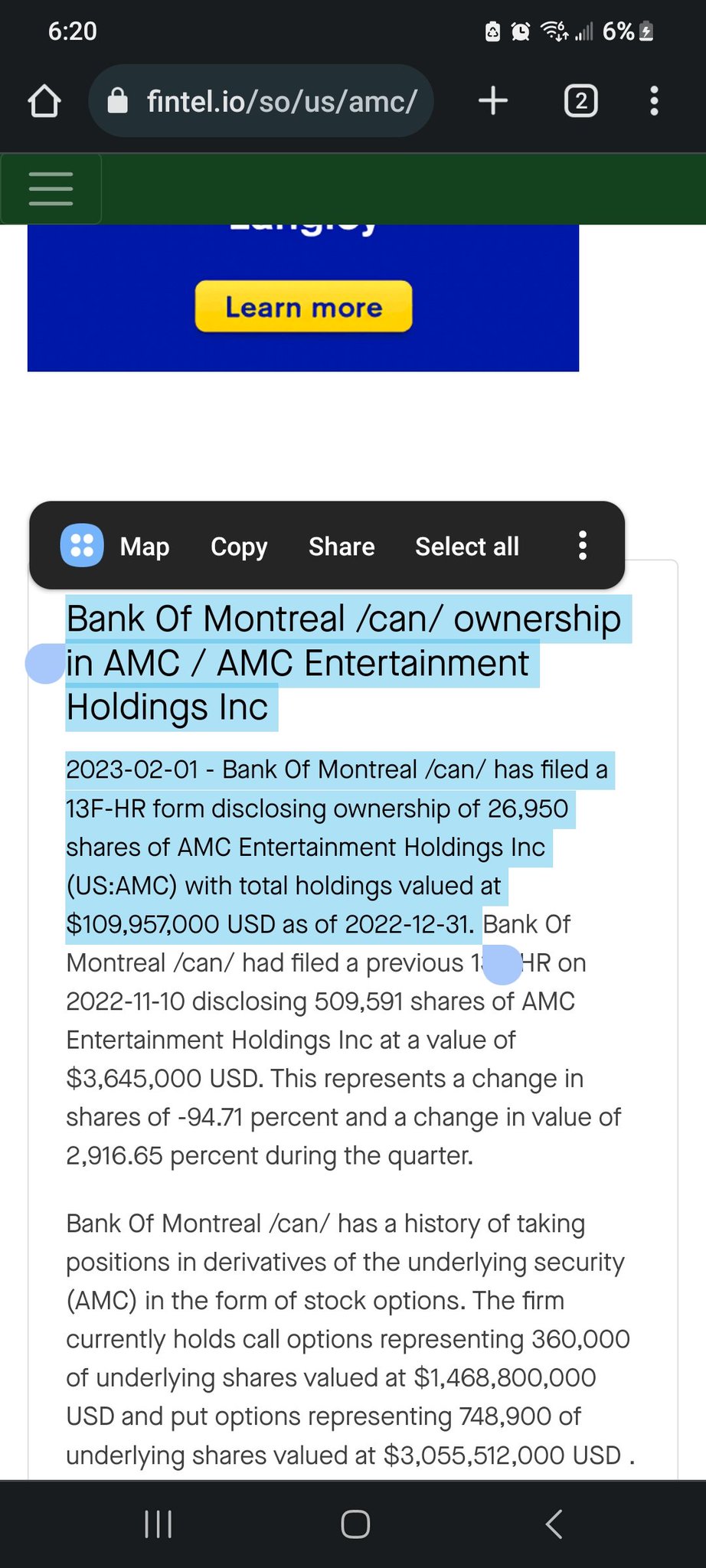706x1568 pixels.
Task: Open a new browser tab
Action: pyautogui.click(x=493, y=101)
